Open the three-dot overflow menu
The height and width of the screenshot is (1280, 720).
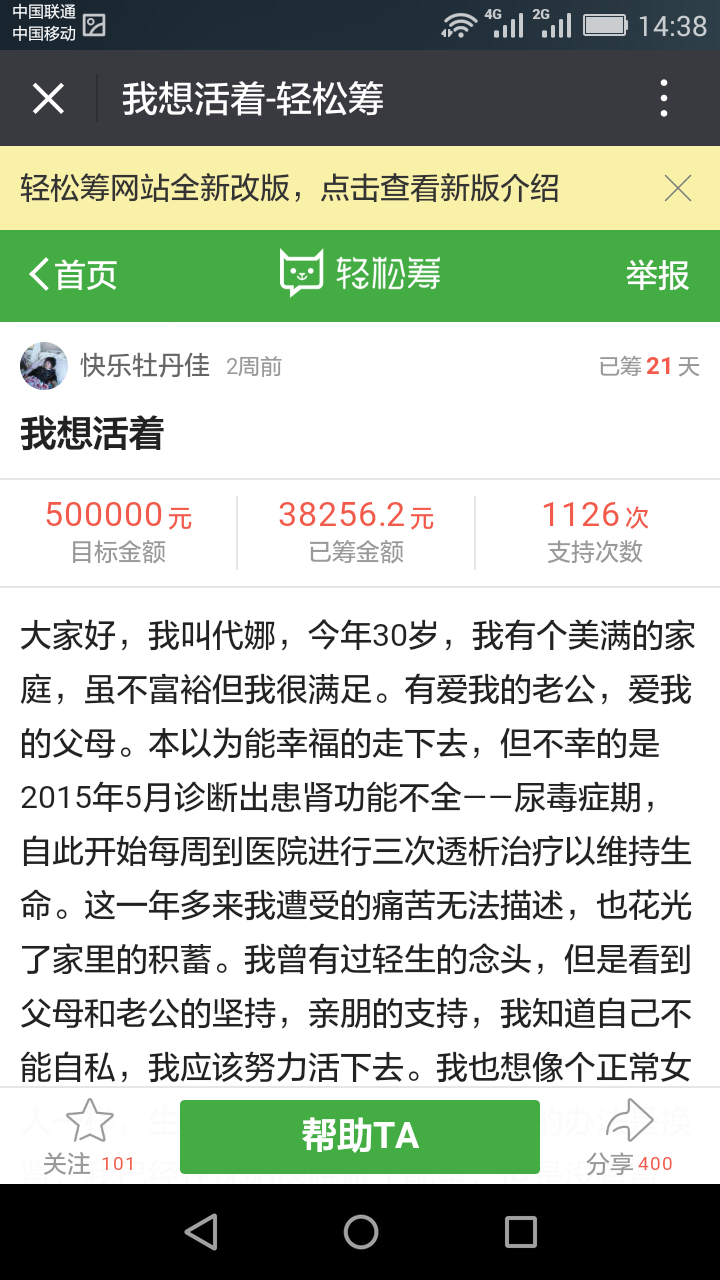coord(663,99)
